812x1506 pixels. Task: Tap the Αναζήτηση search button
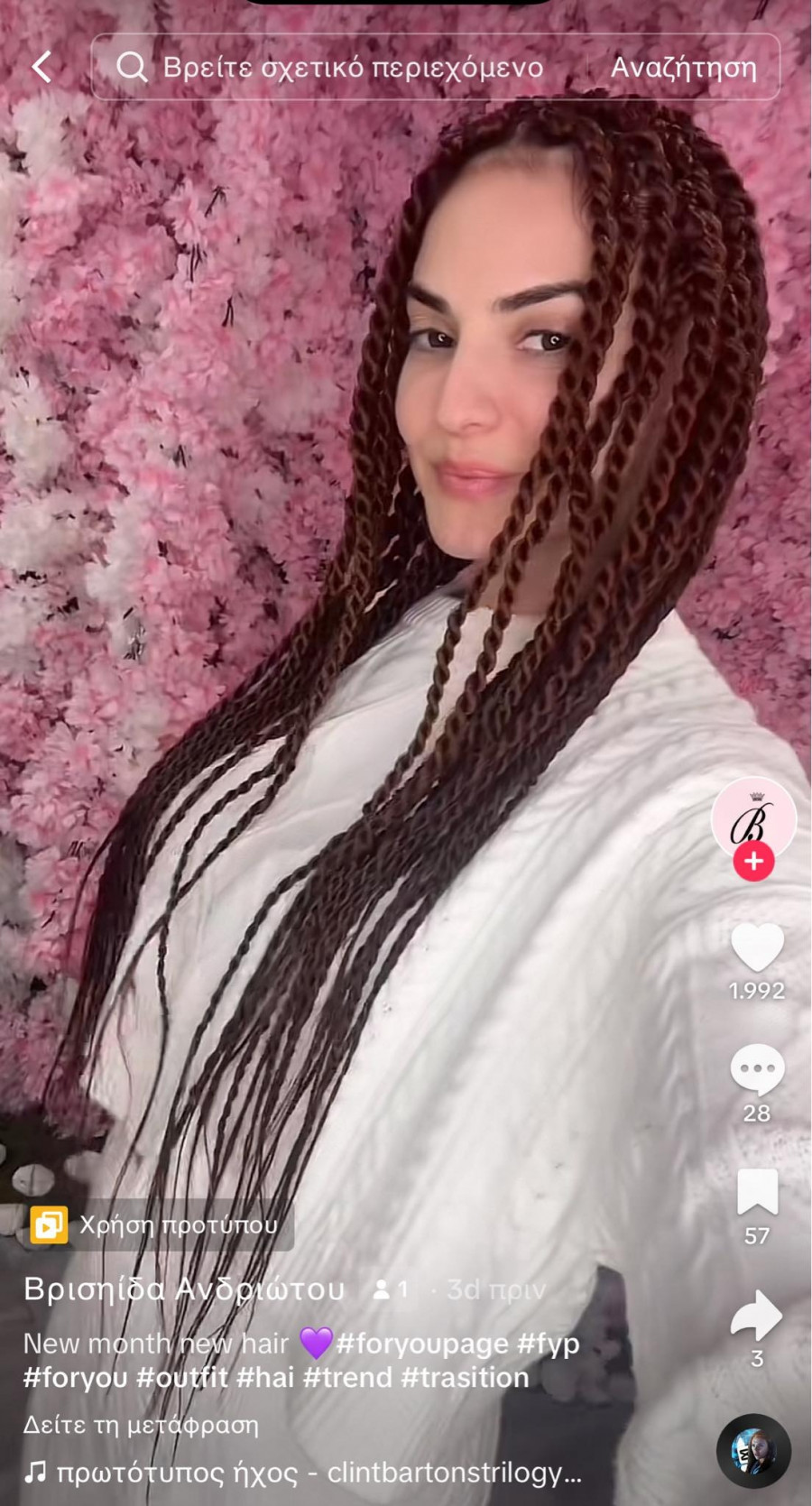(683, 68)
